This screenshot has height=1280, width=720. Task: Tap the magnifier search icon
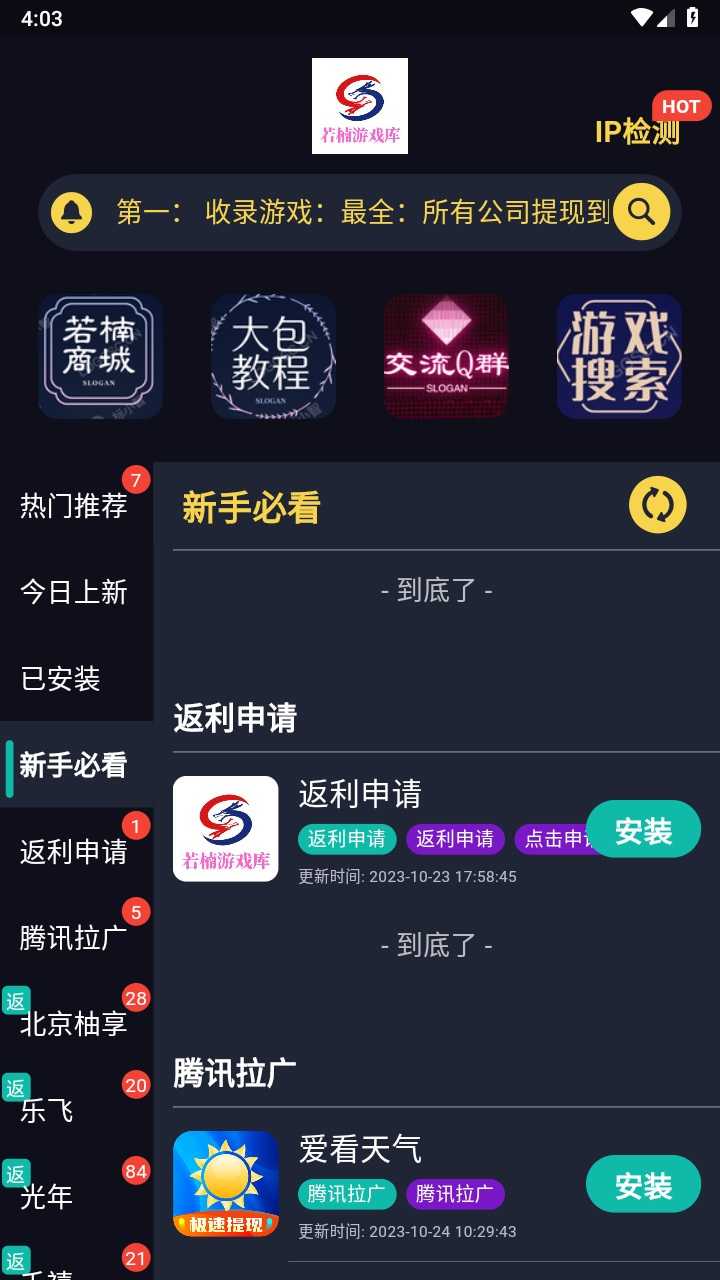tap(641, 212)
